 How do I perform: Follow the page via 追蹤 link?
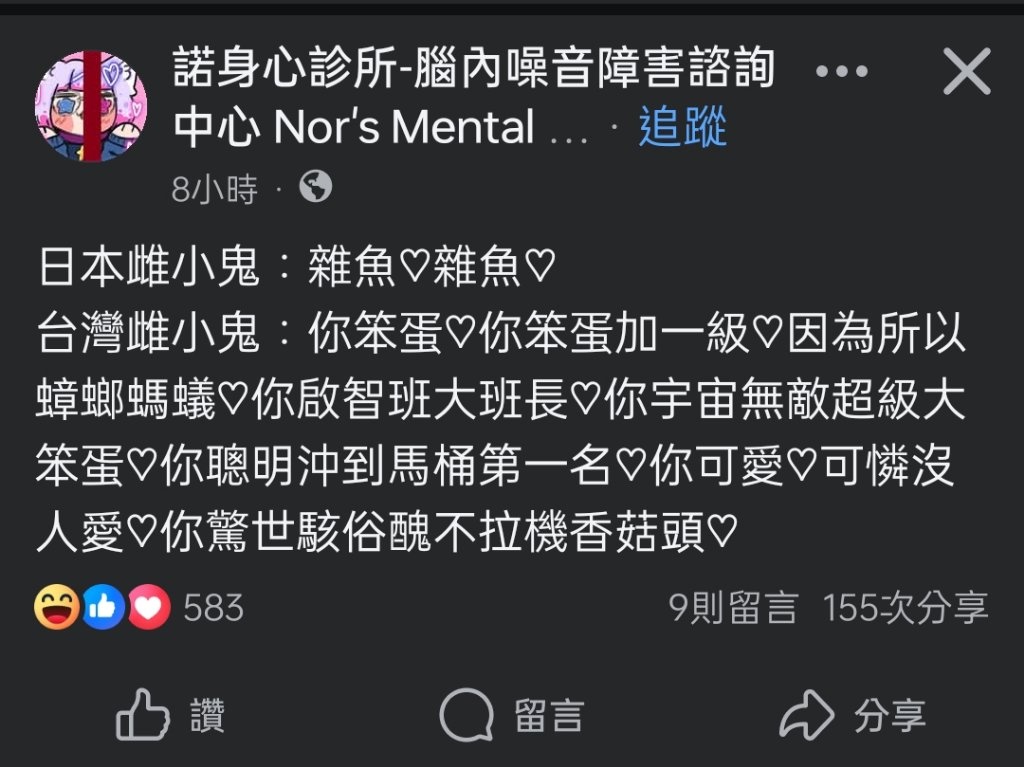coord(683,128)
